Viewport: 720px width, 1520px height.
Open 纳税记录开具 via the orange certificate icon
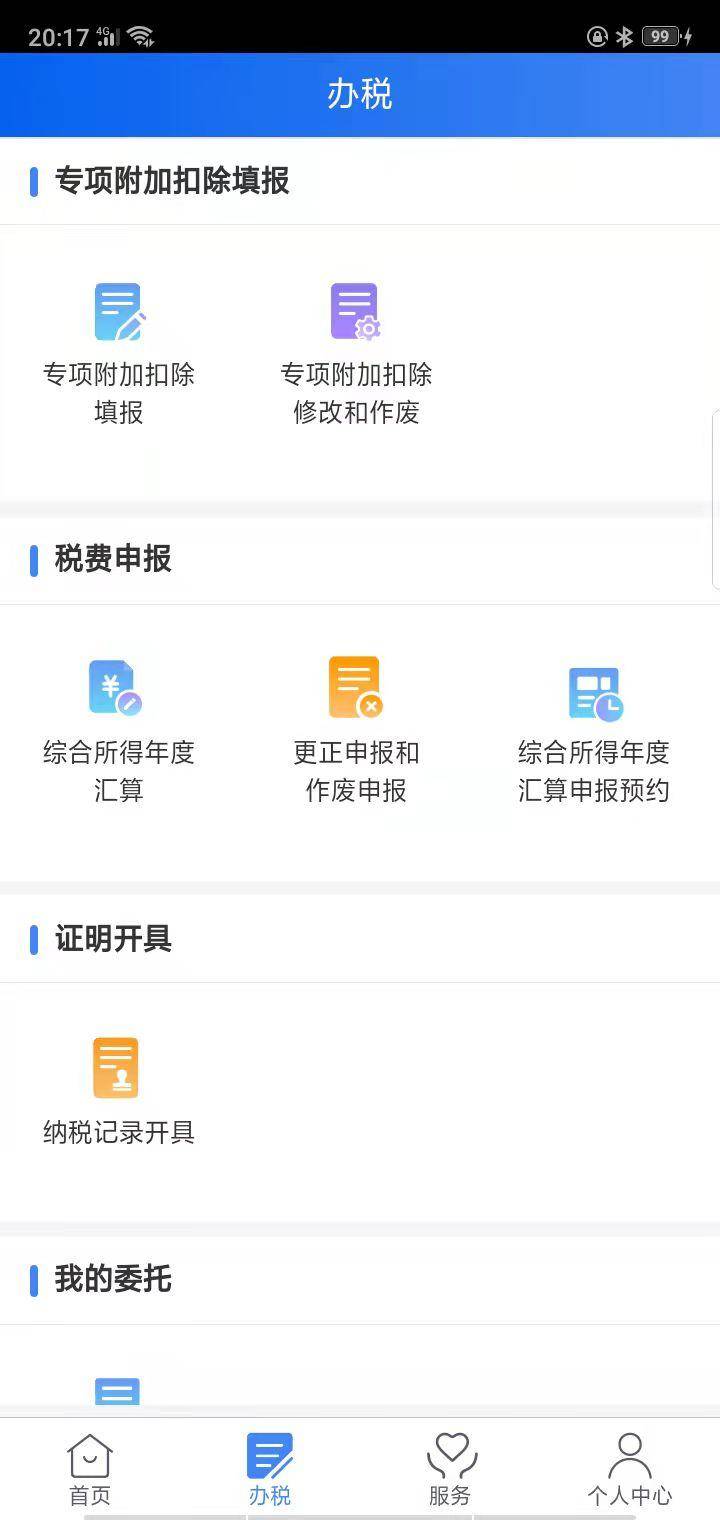(117, 1067)
